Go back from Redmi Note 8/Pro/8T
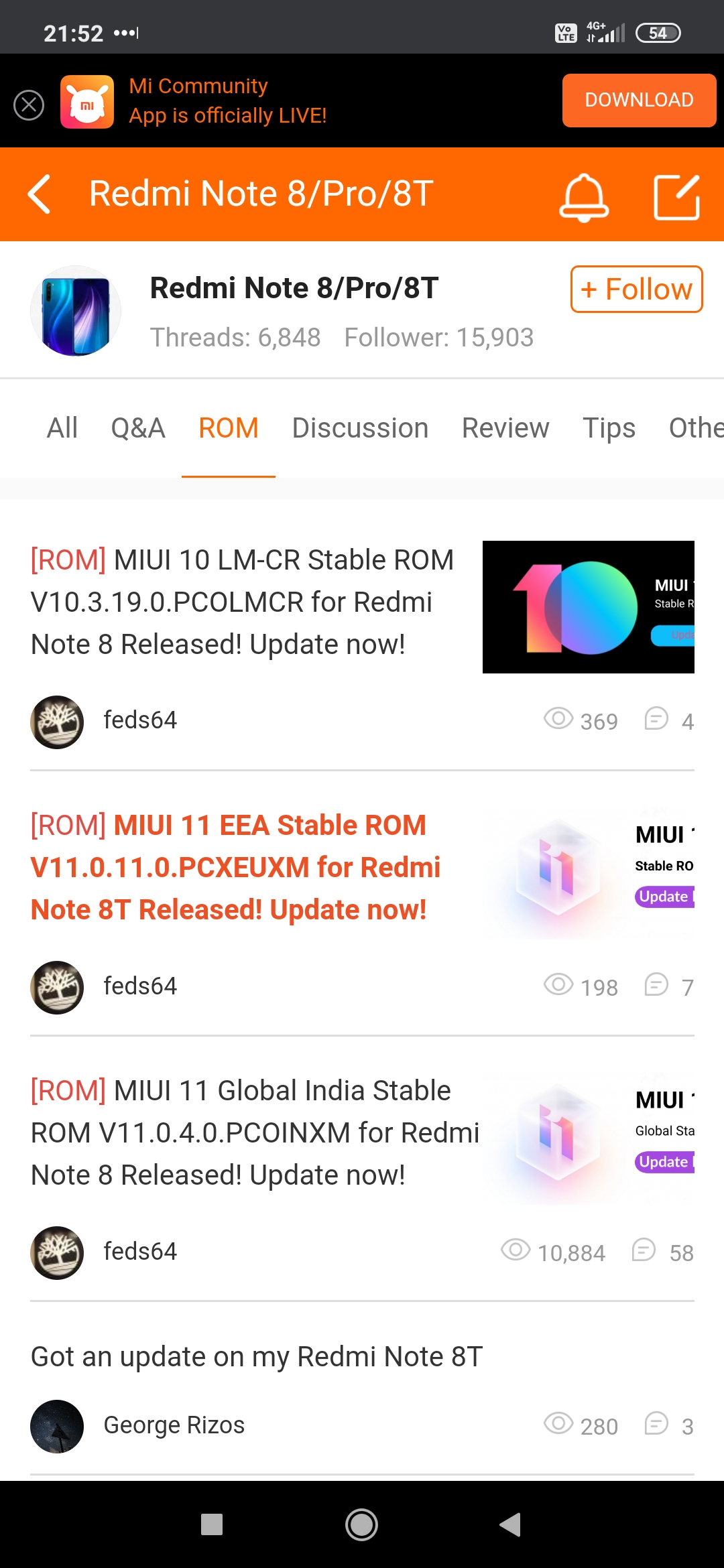724x1568 pixels. (x=40, y=194)
